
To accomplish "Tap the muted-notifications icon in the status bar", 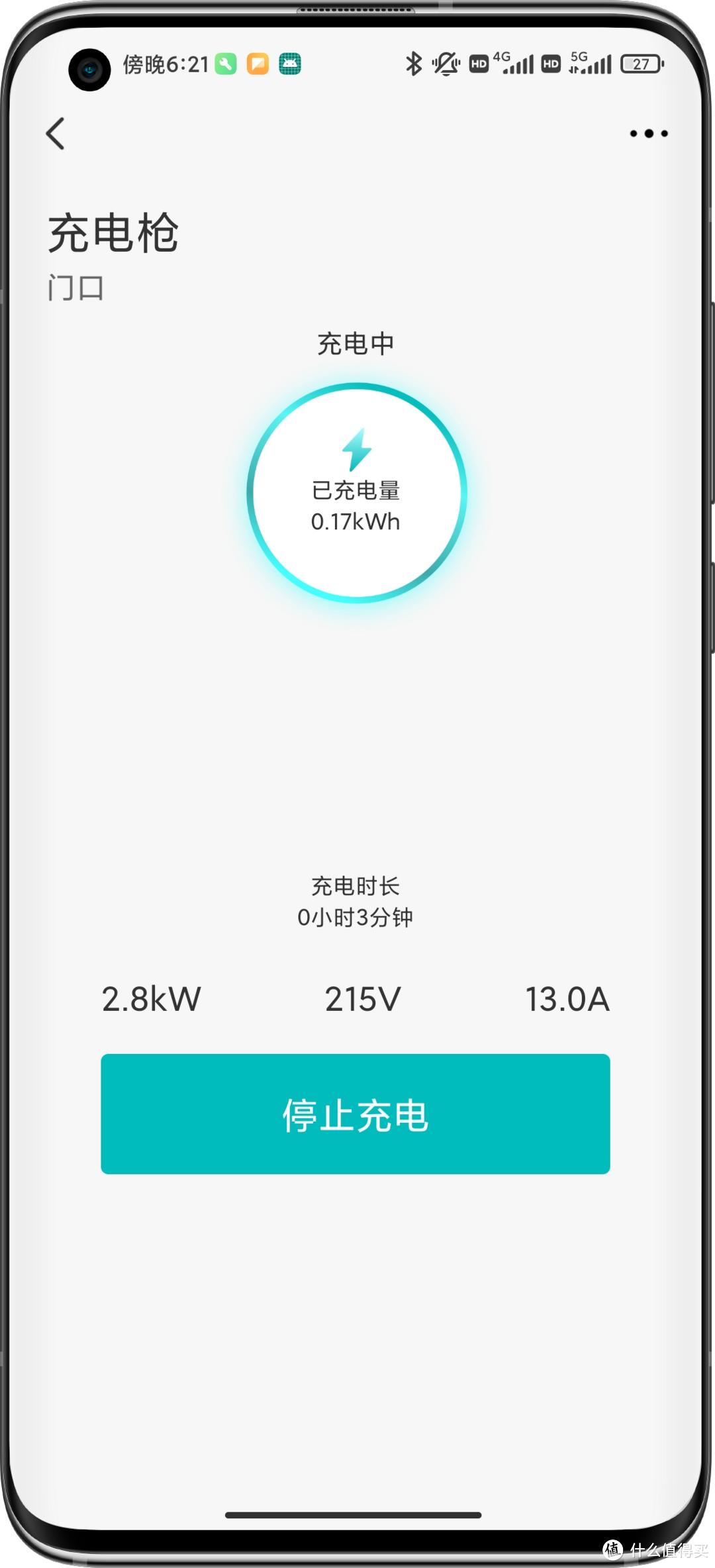I will (445, 64).
